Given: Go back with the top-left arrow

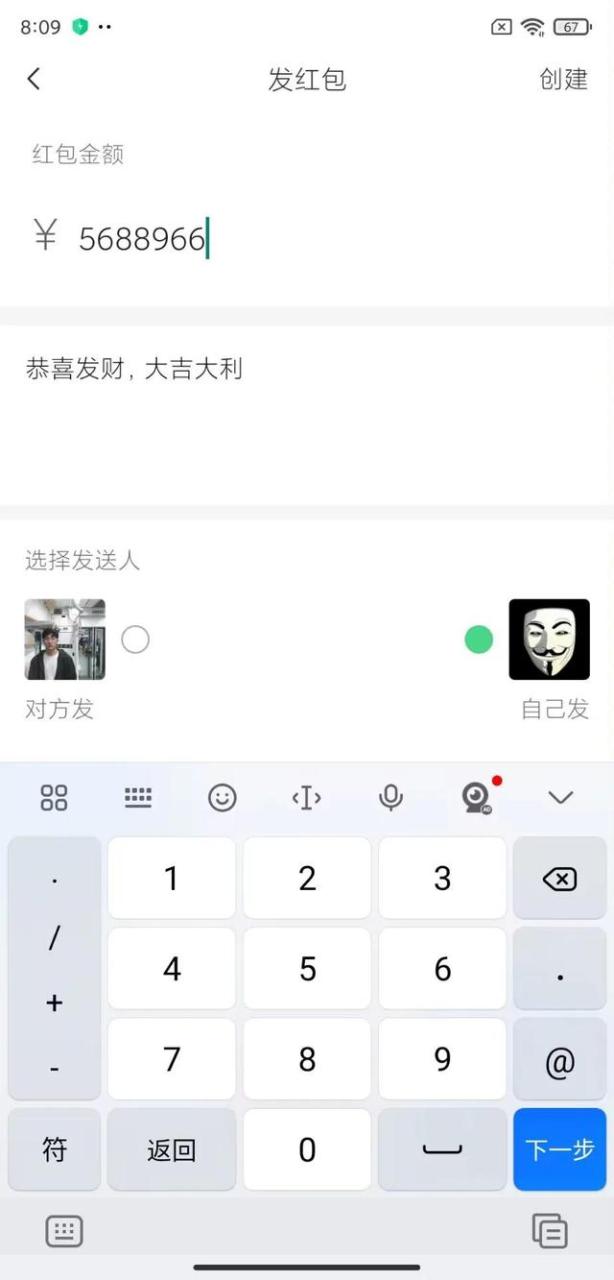Looking at the screenshot, I should tap(34, 79).
